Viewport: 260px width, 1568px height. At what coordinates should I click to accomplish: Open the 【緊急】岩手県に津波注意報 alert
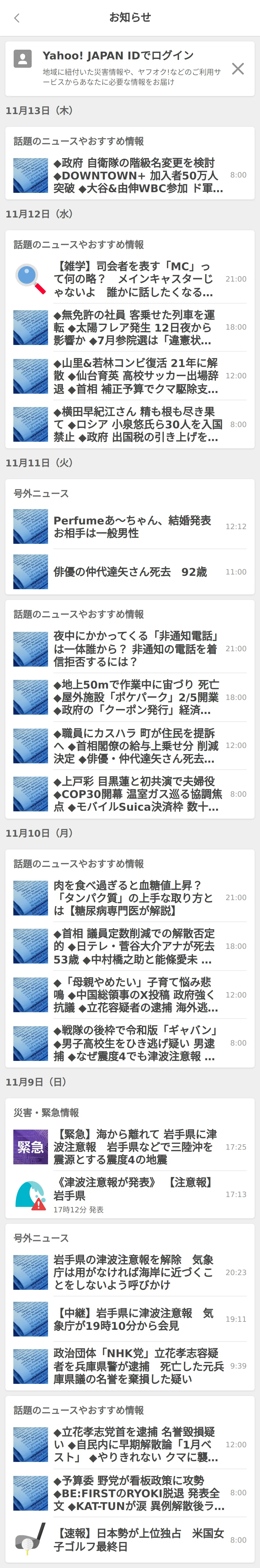coord(134,1147)
